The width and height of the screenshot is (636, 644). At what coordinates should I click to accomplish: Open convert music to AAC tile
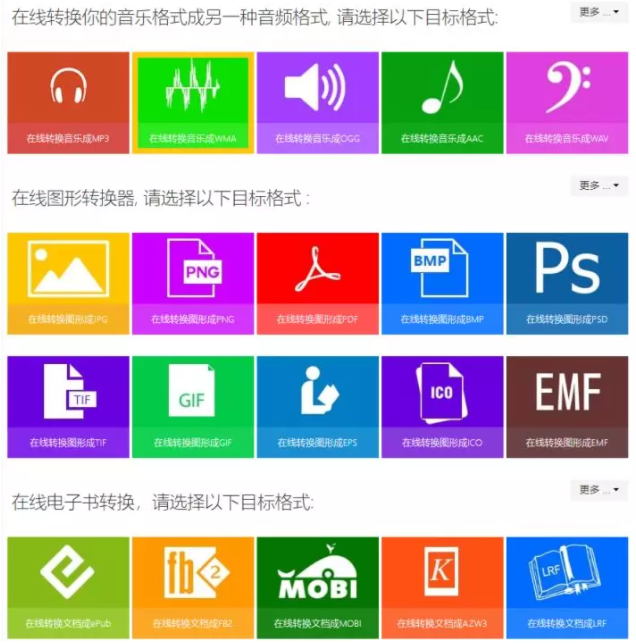point(442,102)
